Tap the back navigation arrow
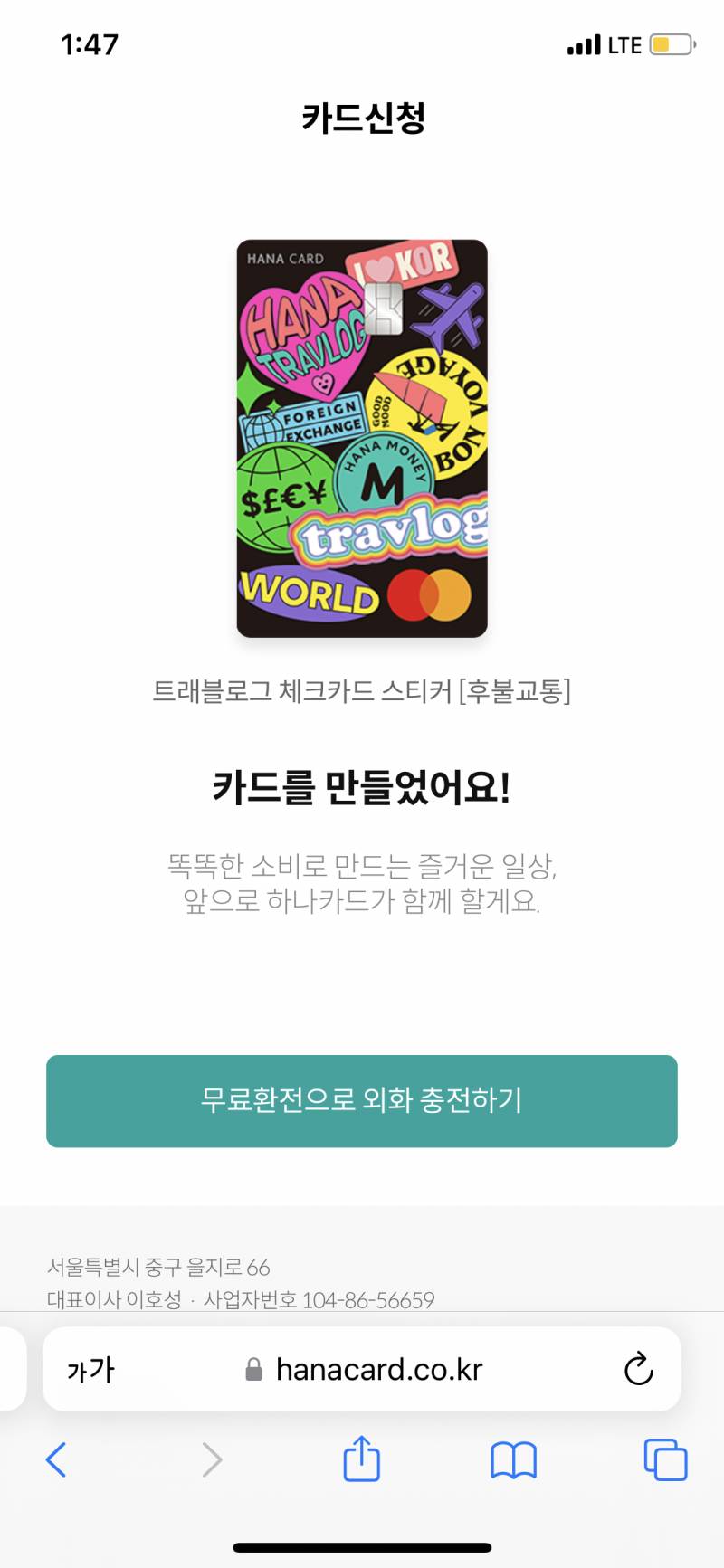724x1568 pixels. click(57, 1459)
